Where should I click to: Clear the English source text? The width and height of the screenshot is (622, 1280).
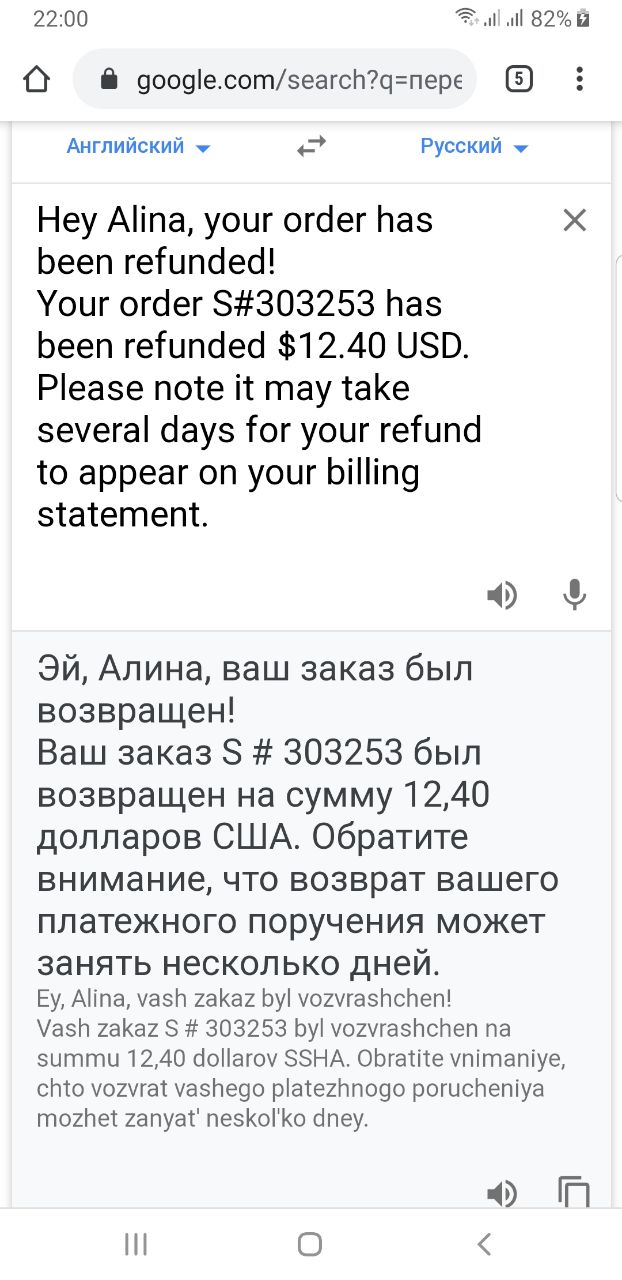[x=574, y=220]
